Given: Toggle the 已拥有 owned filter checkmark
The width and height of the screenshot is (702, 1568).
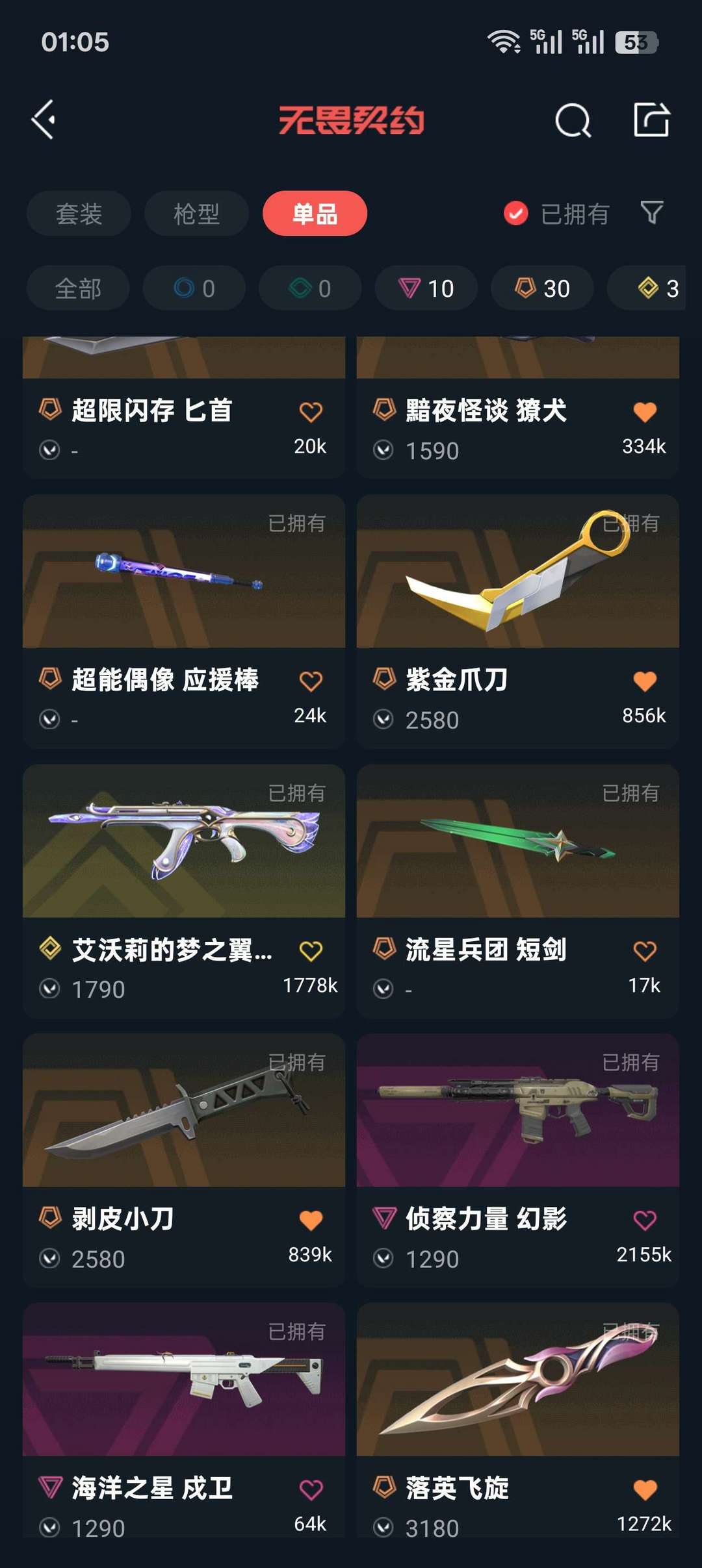Looking at the screenshot, I should [515, 212].
